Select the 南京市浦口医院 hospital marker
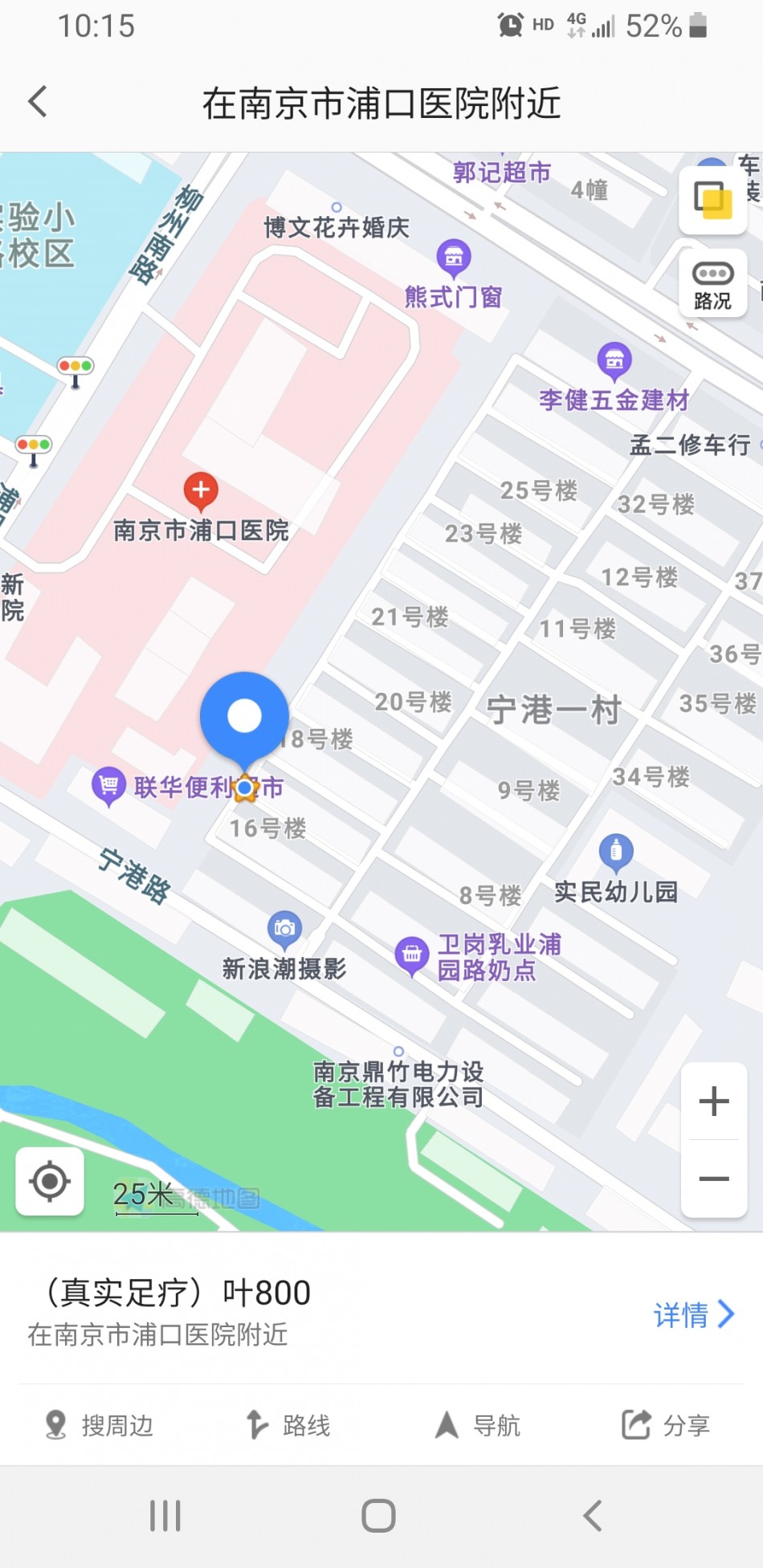This screenshot has height=1568, width=763. point(201,490)
